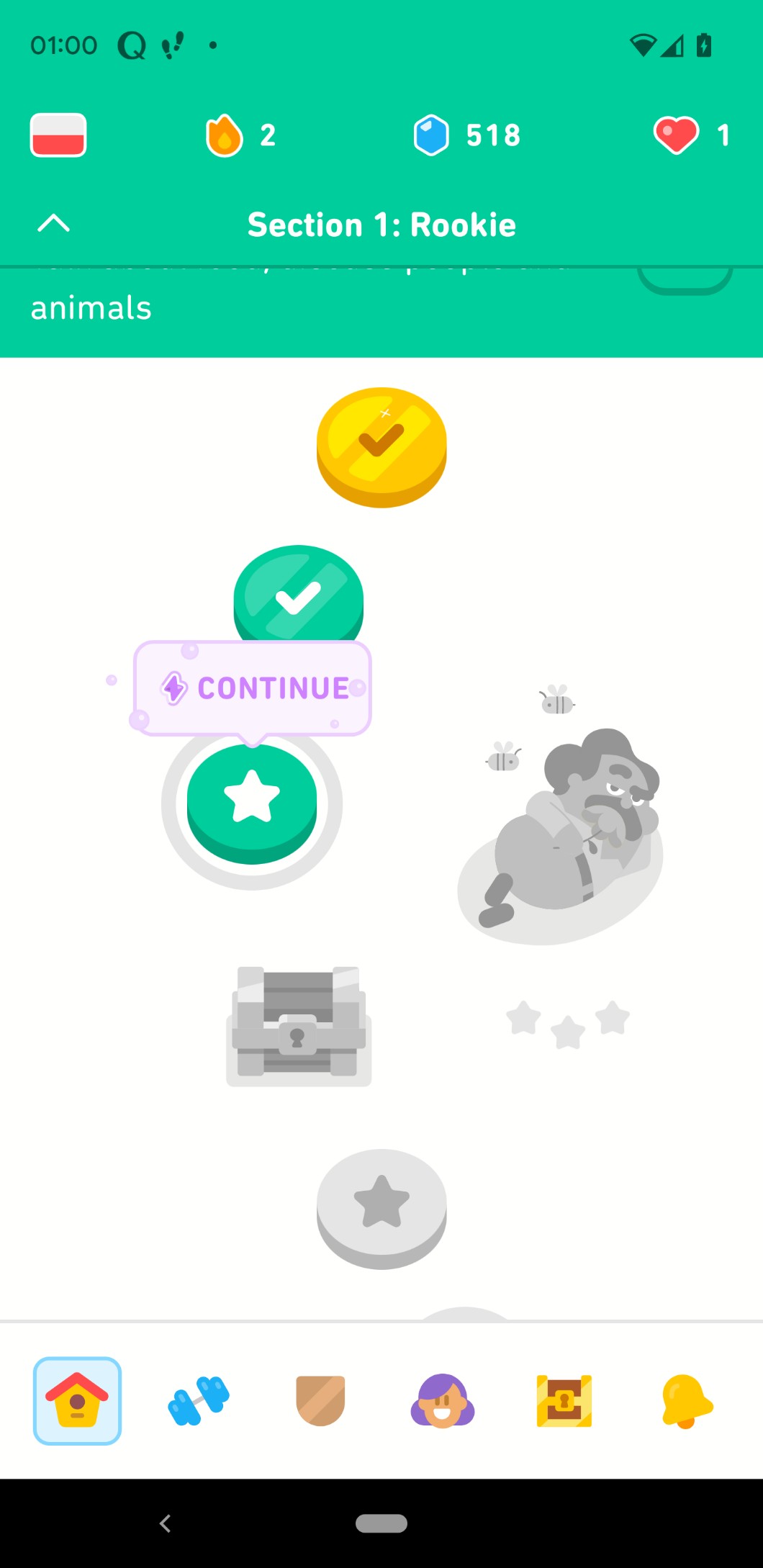View the streak flame counter
Screen dimensions: 763x1568
coord(240,135)
